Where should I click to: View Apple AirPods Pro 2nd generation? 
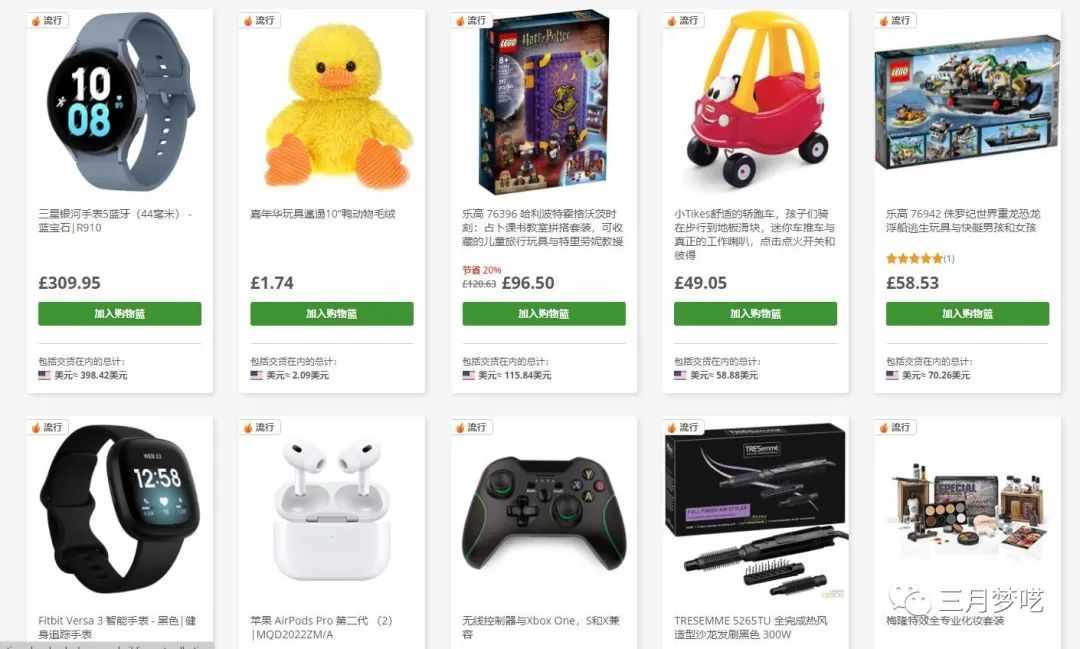pos(331,510)
